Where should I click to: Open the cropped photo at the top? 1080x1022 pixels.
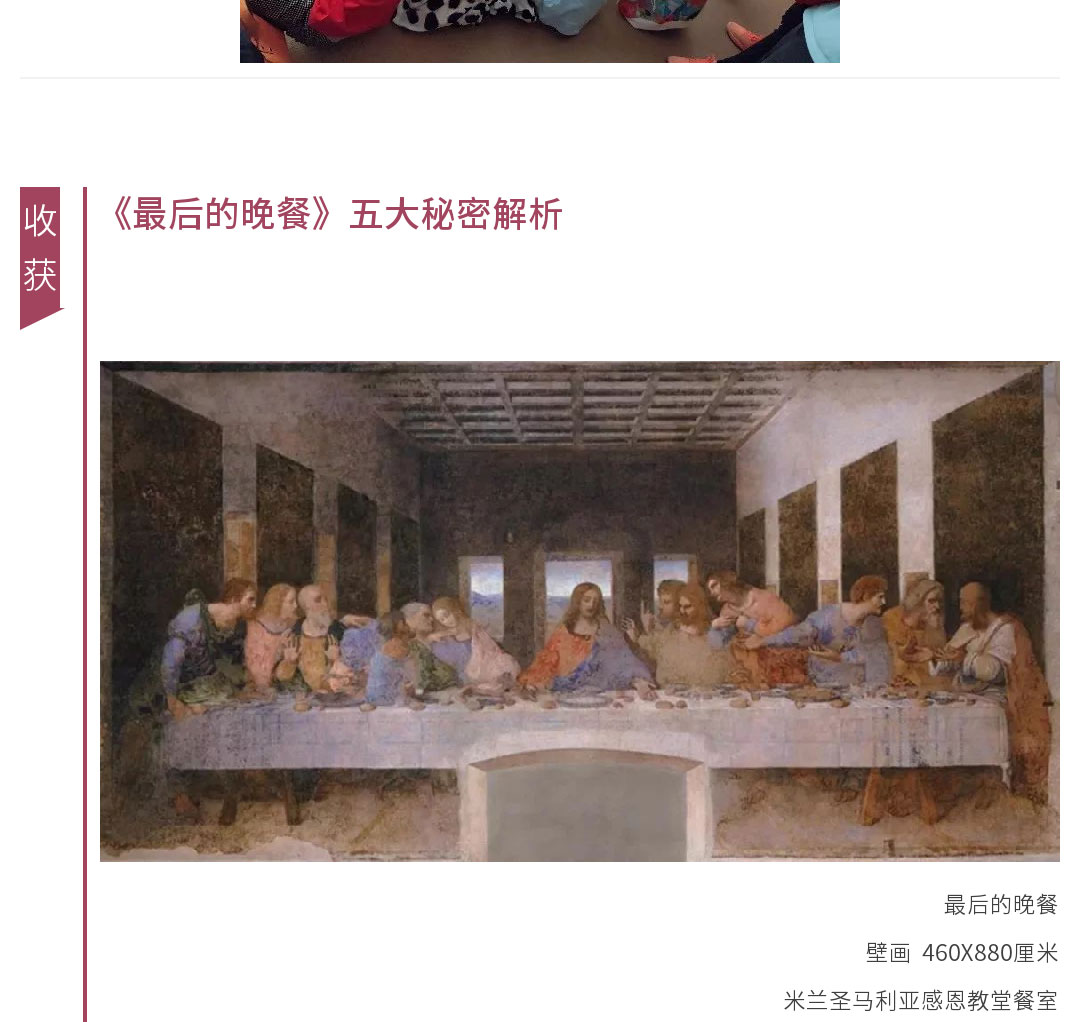point(539,31)
